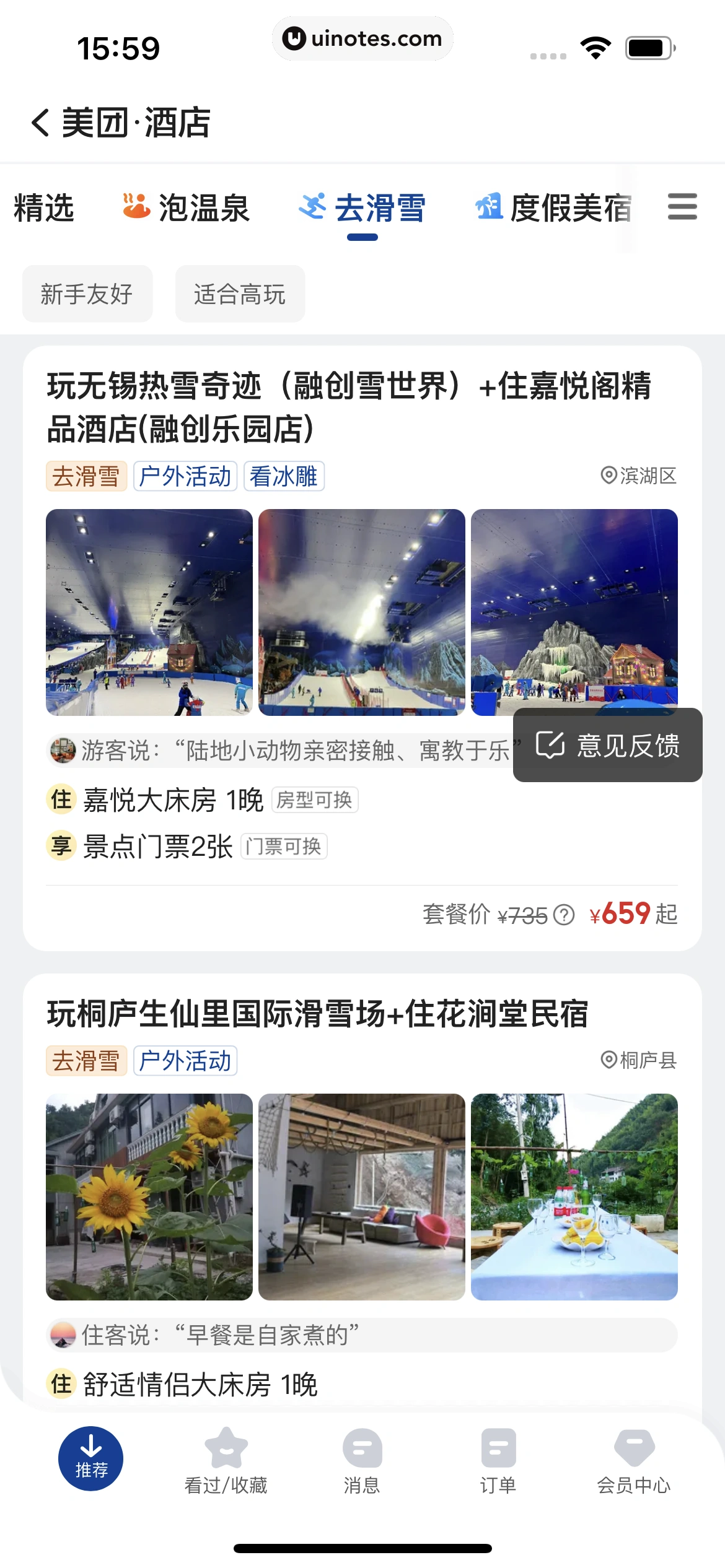
Task: Switch to the 泡温泉 tab
Action: pyautogui.click(x=186, y=208)
